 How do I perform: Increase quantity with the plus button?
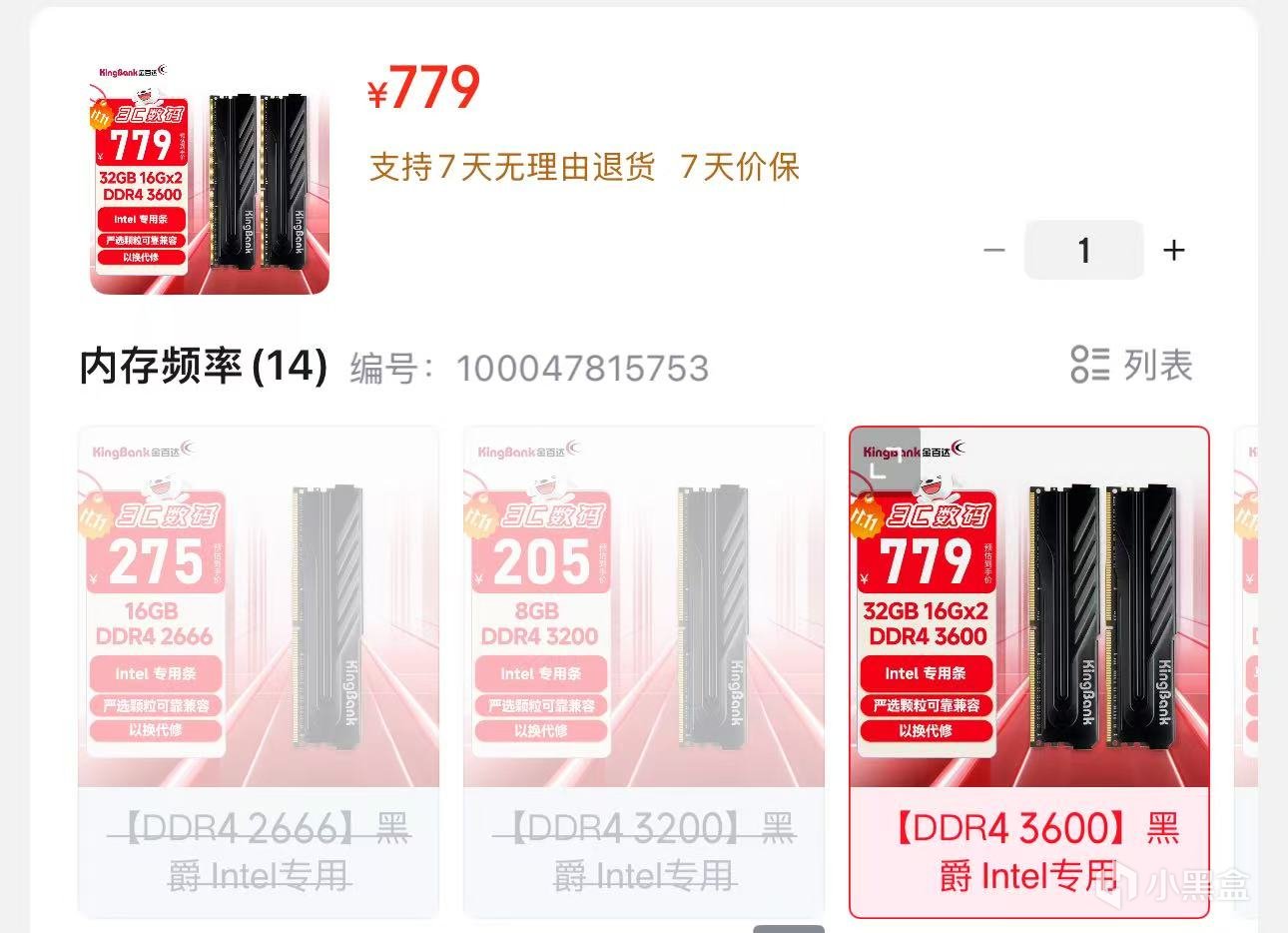1174,250
